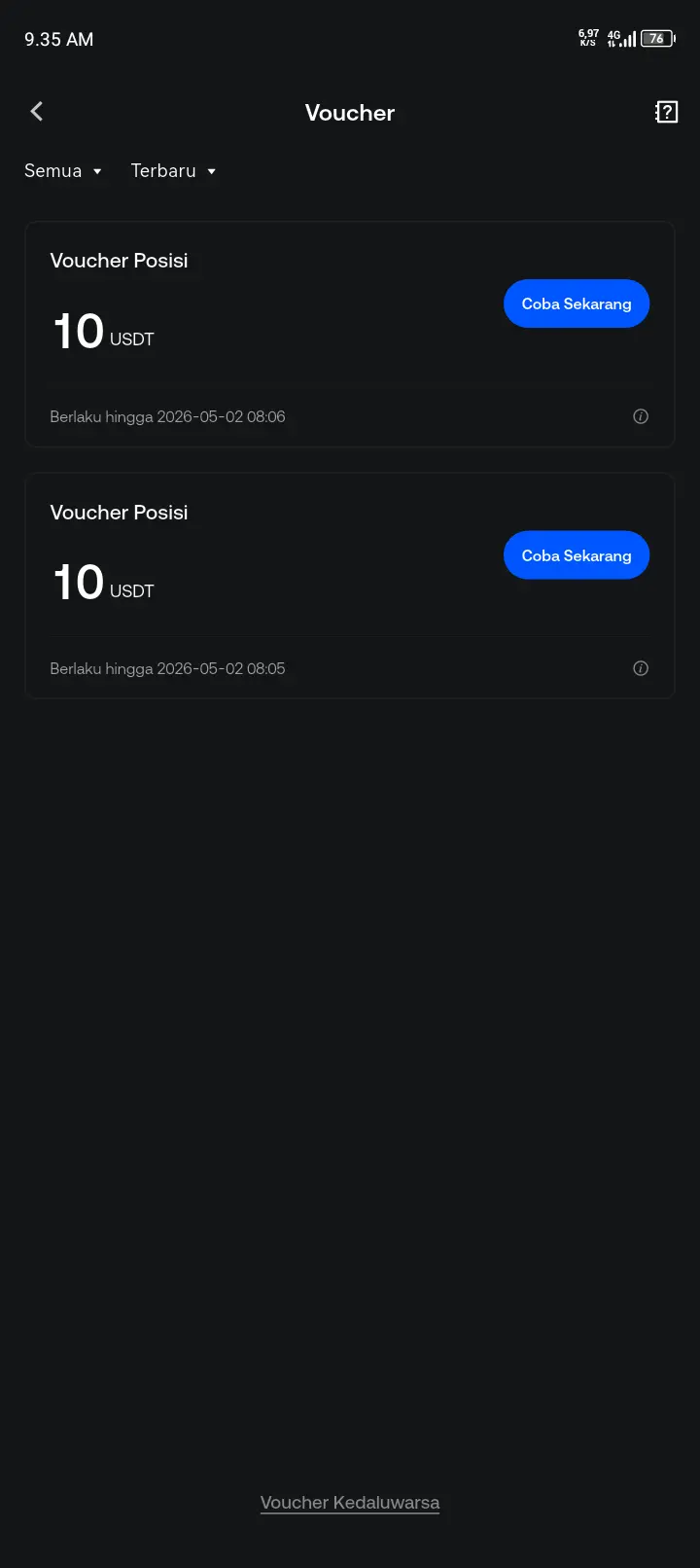Tap the clock showing 9.35 AM
The image size is (700, 1568).
click(x=58, y=39)
